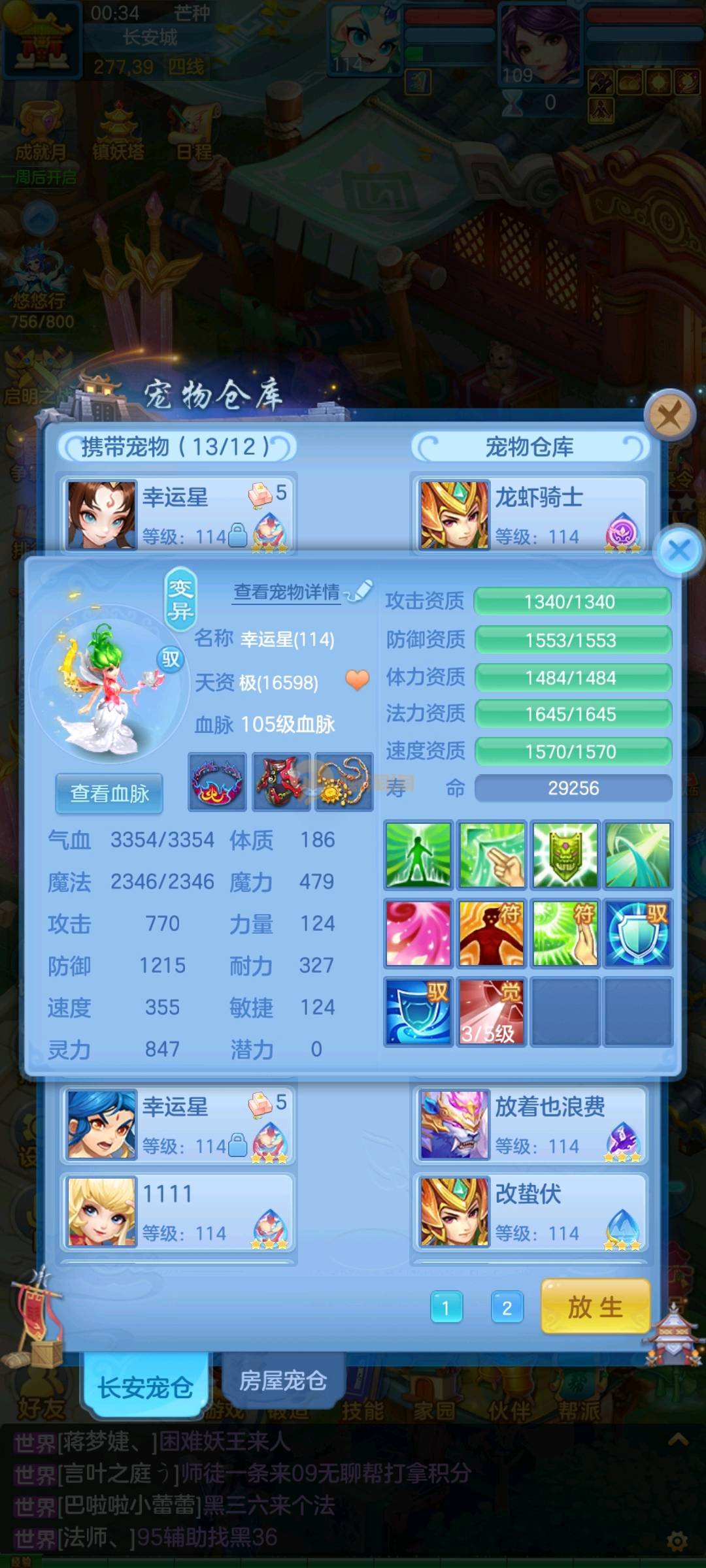View the 觉 skill marked 3/5级
The width and height of the screenshot is (706, 1568).
coord(491,1011)
